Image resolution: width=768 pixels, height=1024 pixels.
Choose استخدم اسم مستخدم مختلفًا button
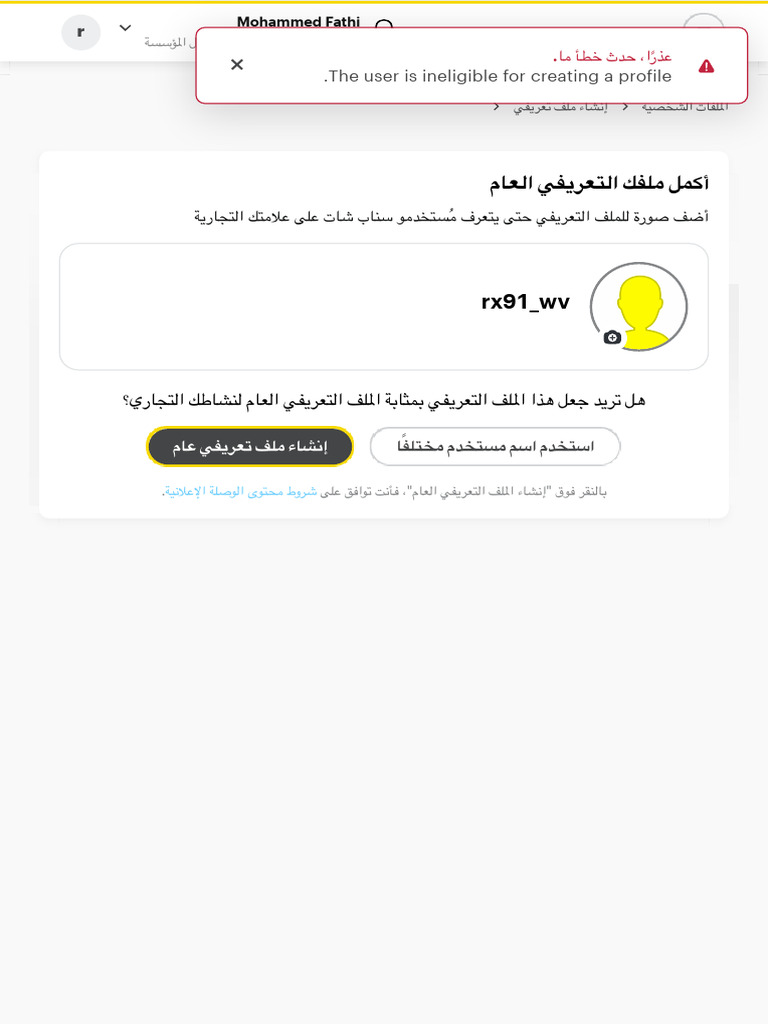(495, 447)
